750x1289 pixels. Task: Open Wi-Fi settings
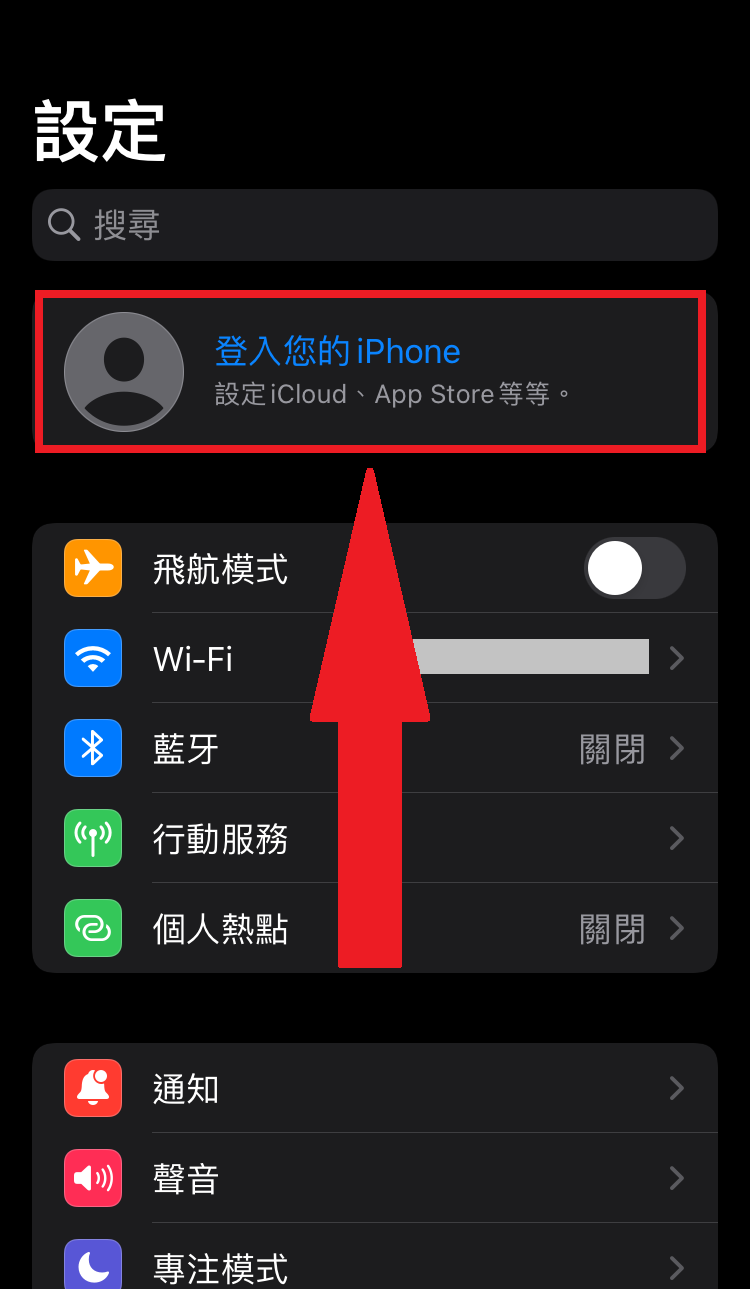(x=192, y=659)
